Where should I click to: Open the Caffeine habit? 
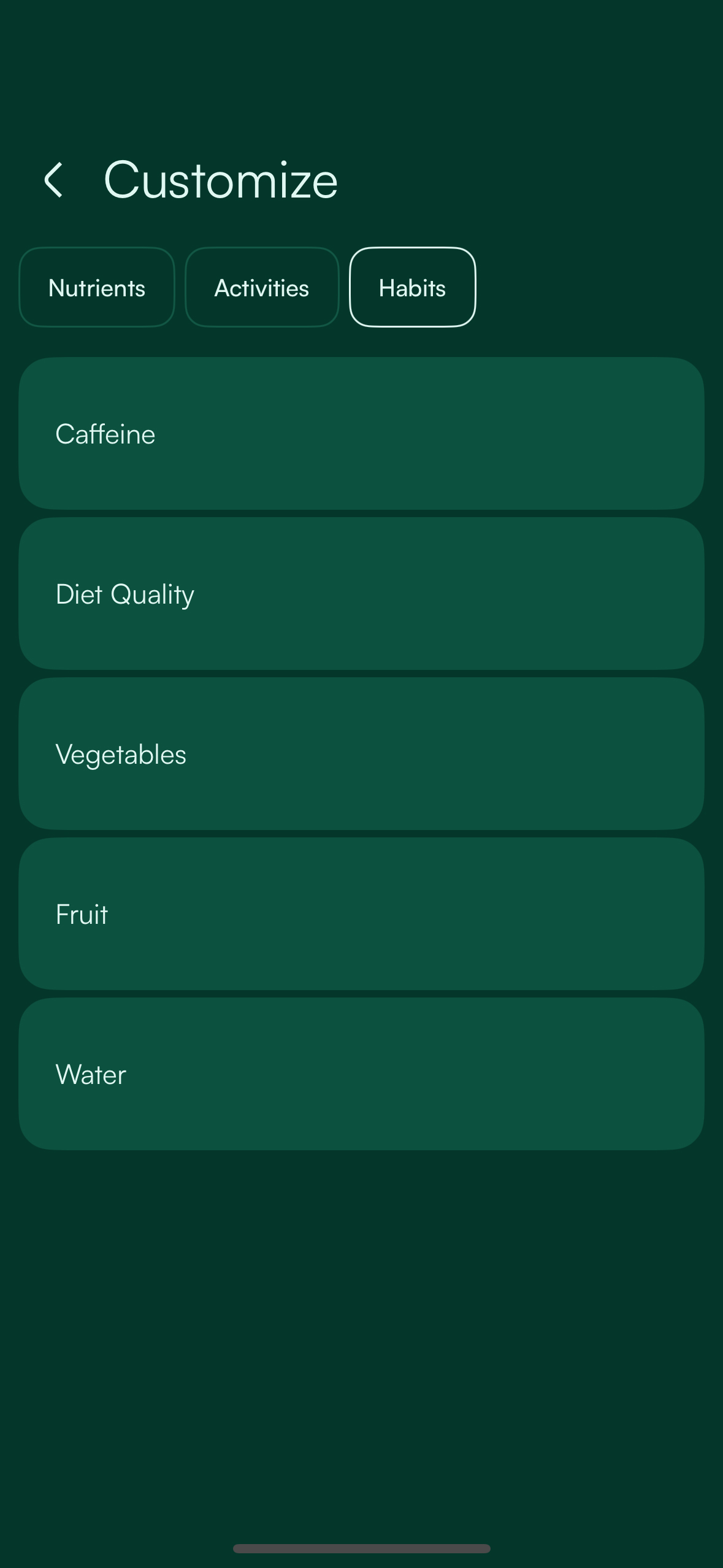(x=361, y=434)
